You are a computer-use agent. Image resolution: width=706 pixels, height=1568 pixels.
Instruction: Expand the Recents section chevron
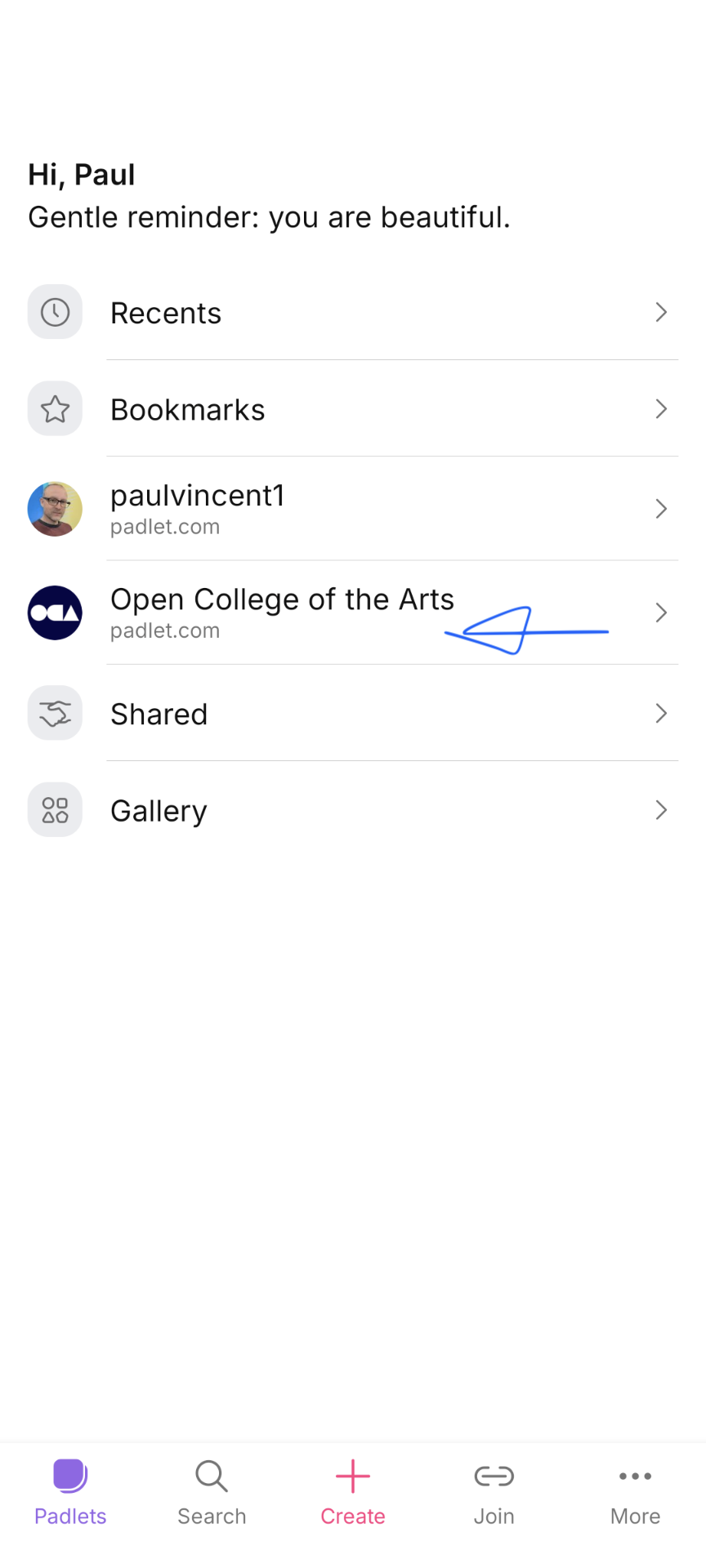(x=661, y=312)
